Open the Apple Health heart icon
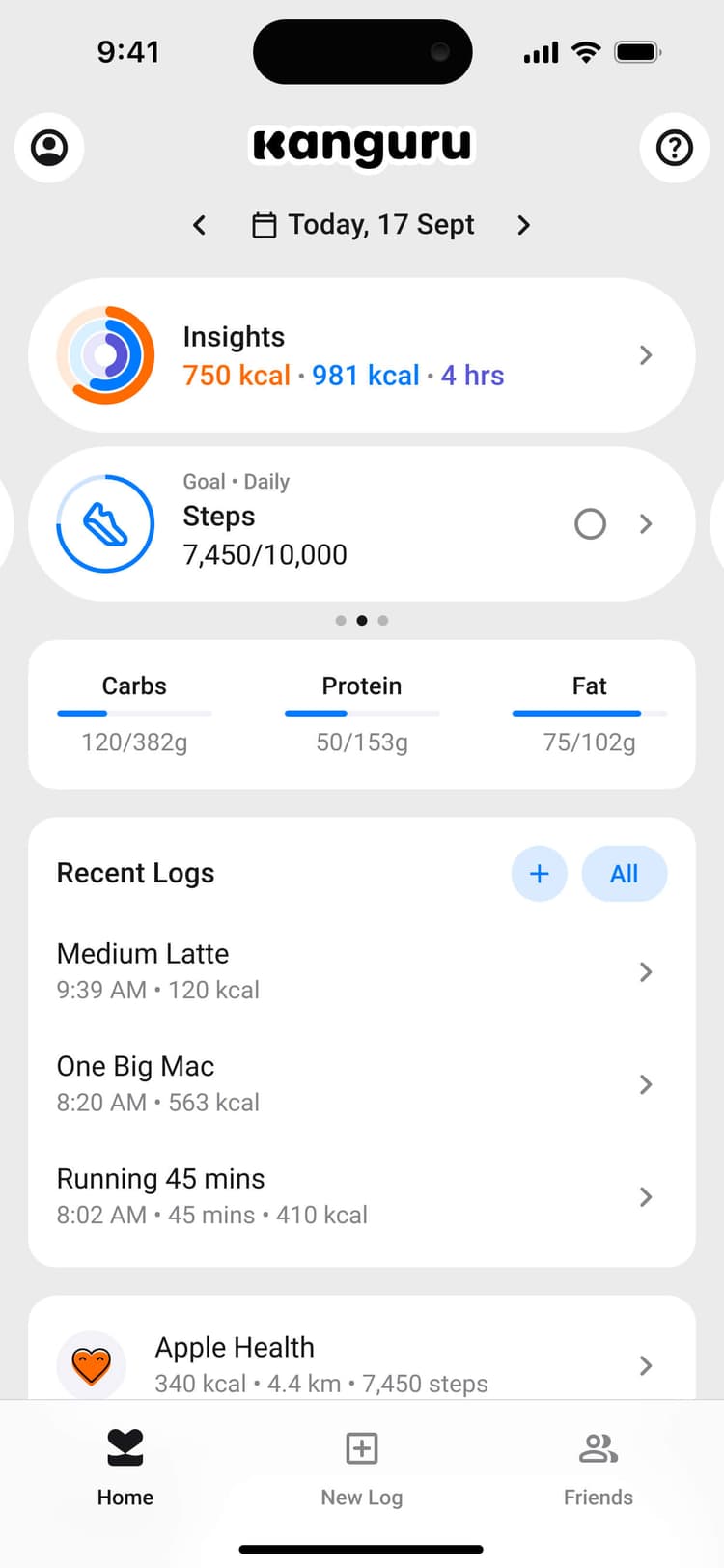 click(x=91, y=1364)
